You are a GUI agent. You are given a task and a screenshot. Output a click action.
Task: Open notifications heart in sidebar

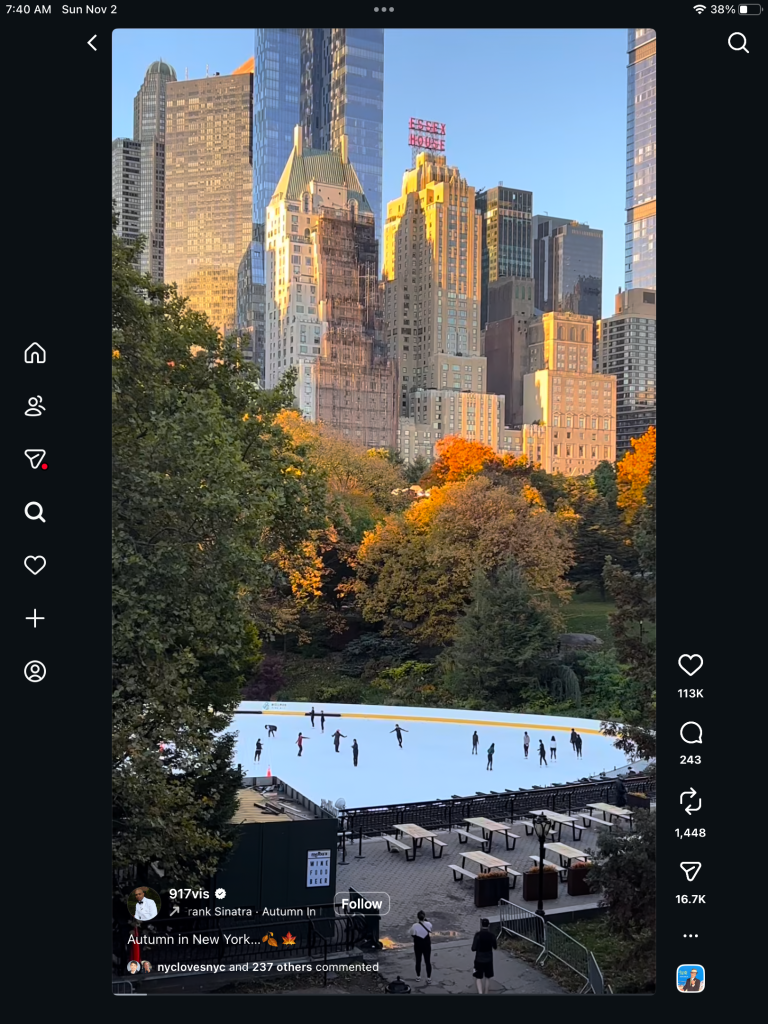point(35,565)
